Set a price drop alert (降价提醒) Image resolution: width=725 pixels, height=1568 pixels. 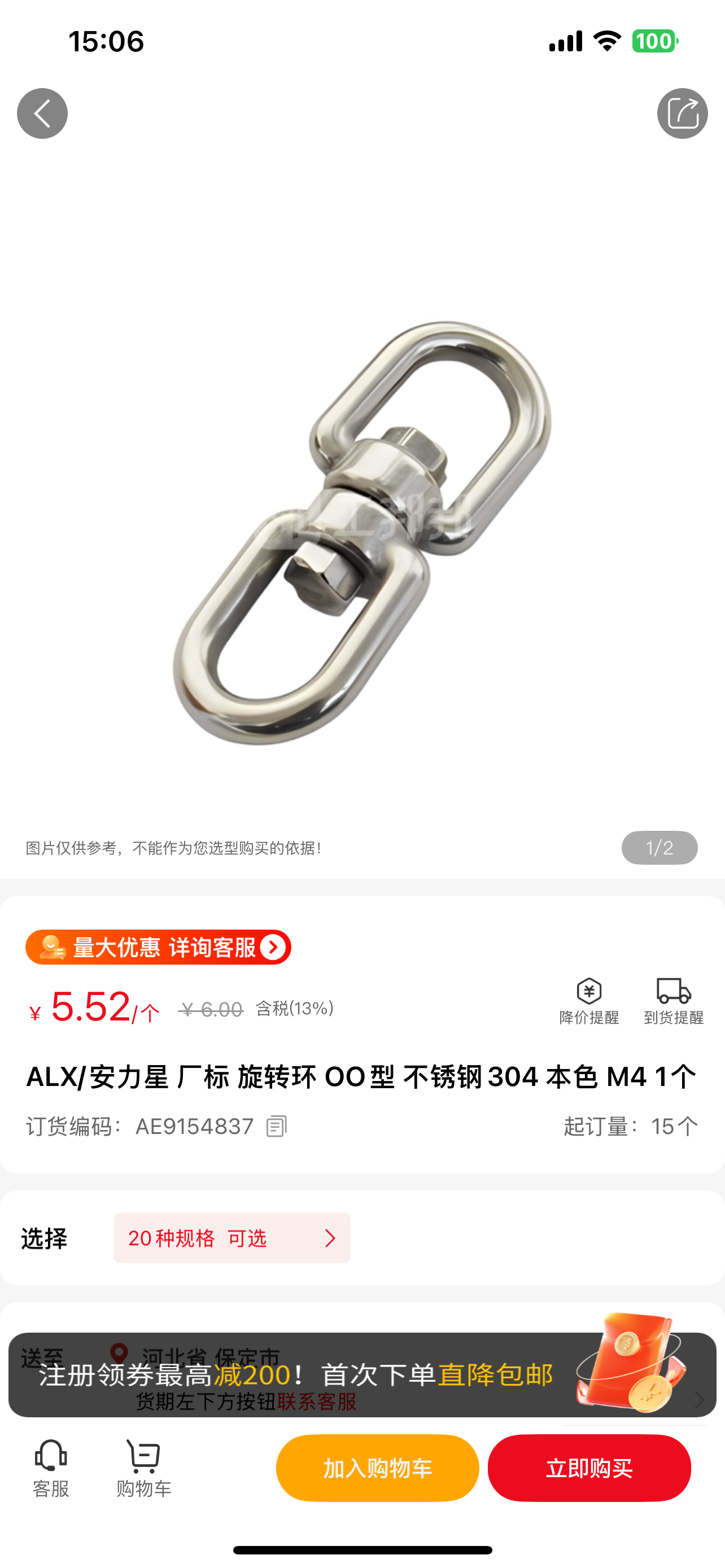tap(589, 1001)
